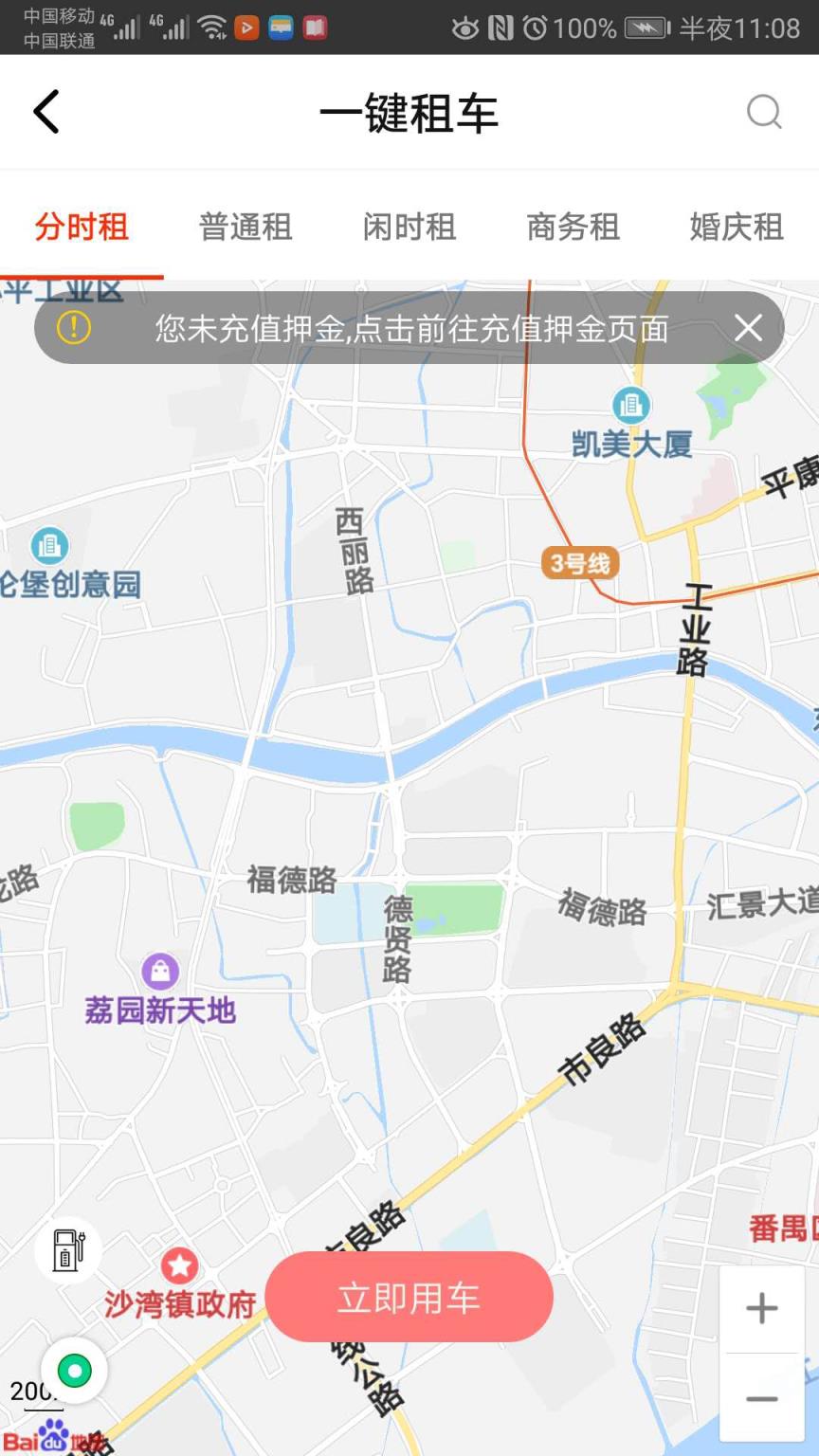The width and height of the screenshot is (819, 1456).
Task: Tap 立即用车 to request a car
Action: [x=409, y=1298]
